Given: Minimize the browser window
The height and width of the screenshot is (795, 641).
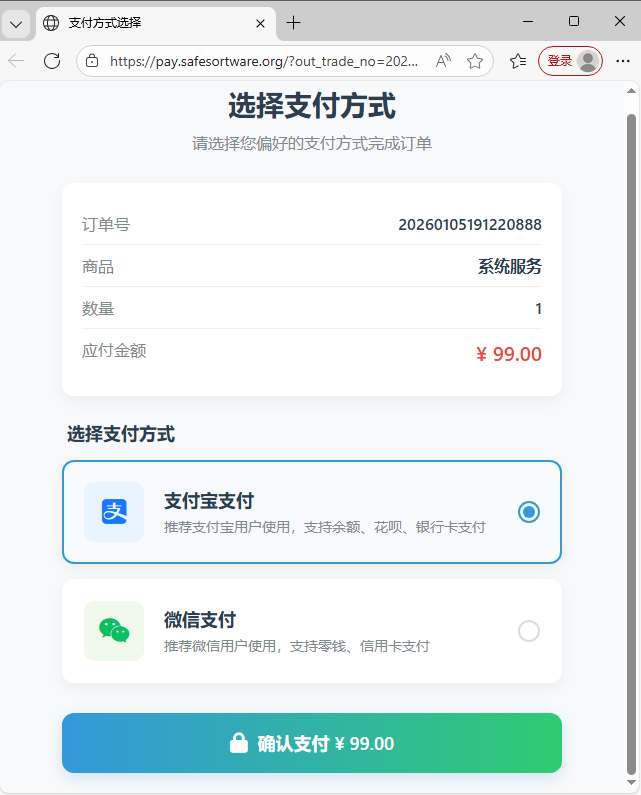Looking at the screenshot, I should pyautogui.click(x=528, y=21).
